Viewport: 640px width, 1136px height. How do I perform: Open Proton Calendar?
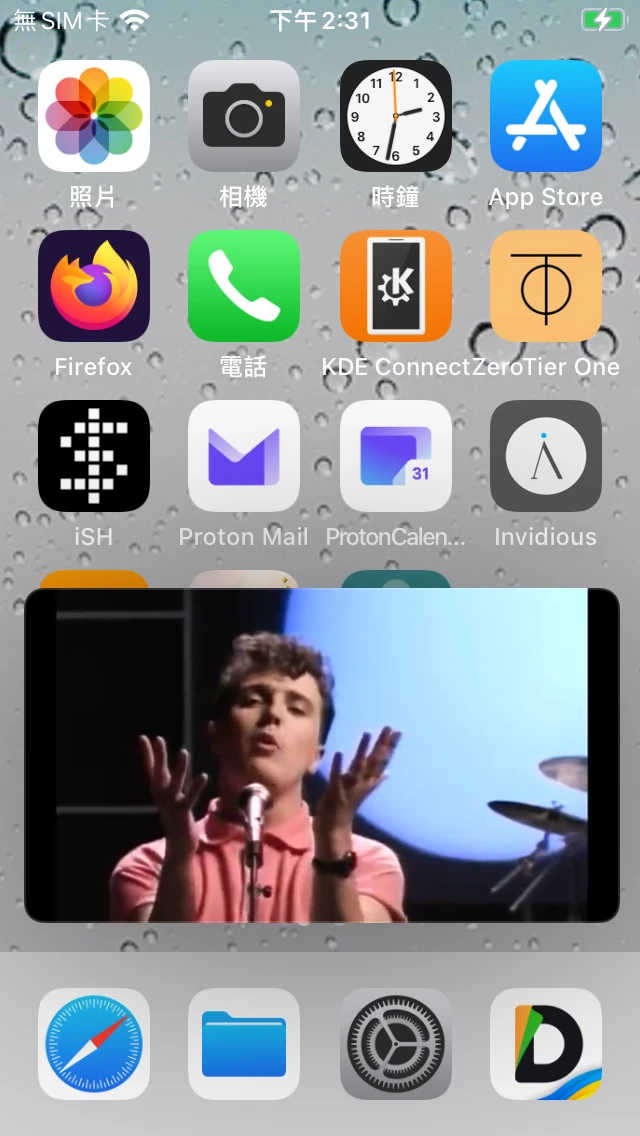click(x=395, y=456)
